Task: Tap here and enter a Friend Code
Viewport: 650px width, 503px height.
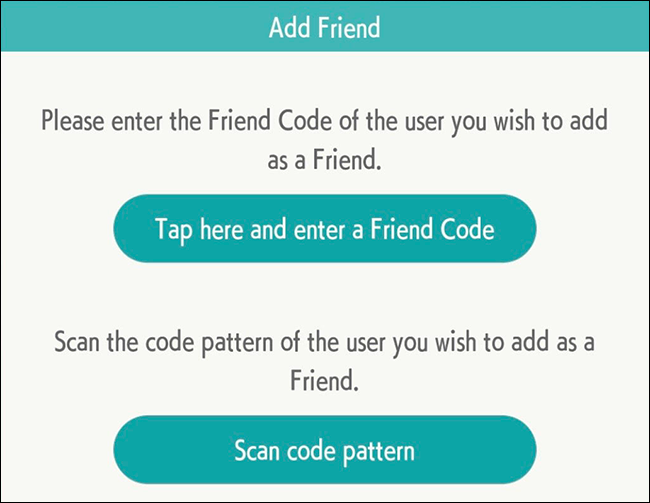Action: [324, 229]
